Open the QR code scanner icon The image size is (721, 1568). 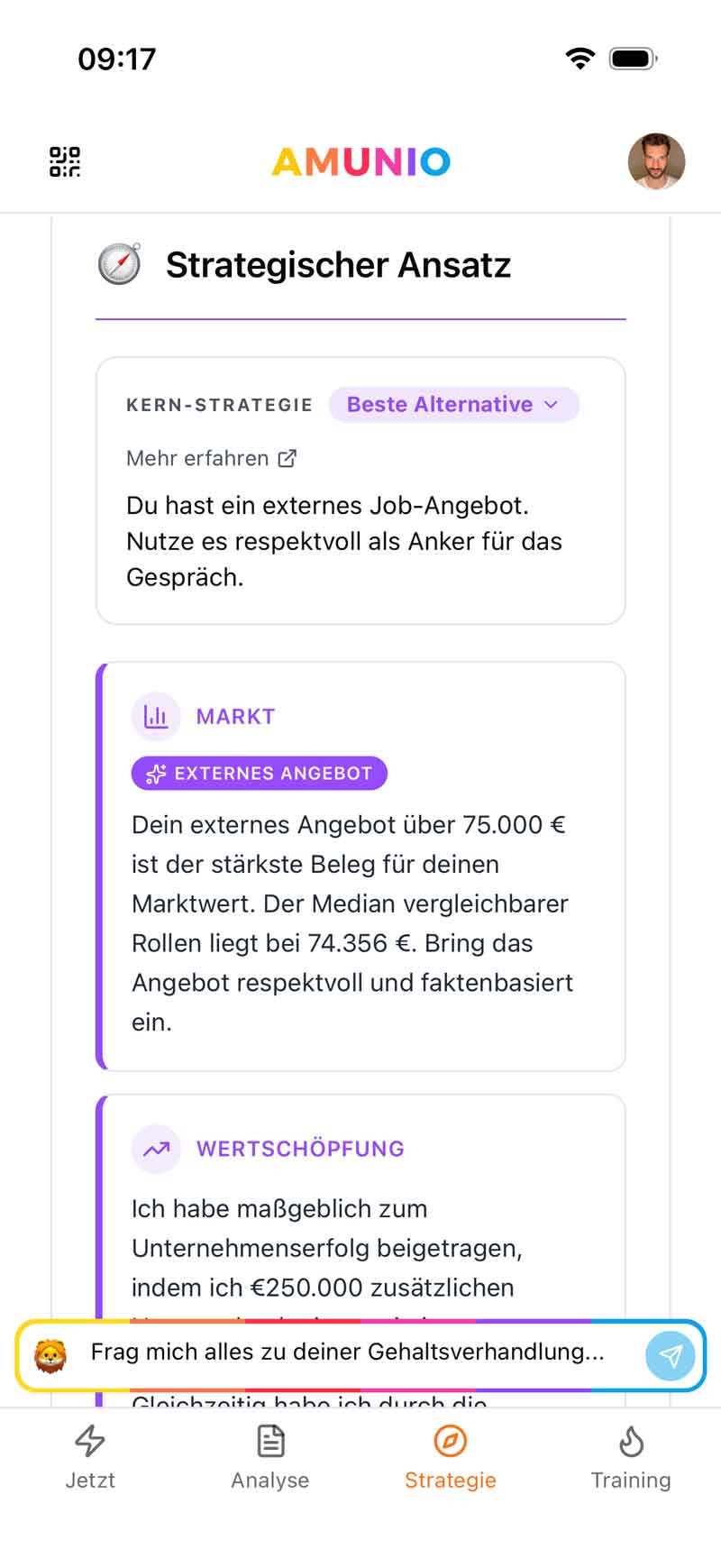64,161
